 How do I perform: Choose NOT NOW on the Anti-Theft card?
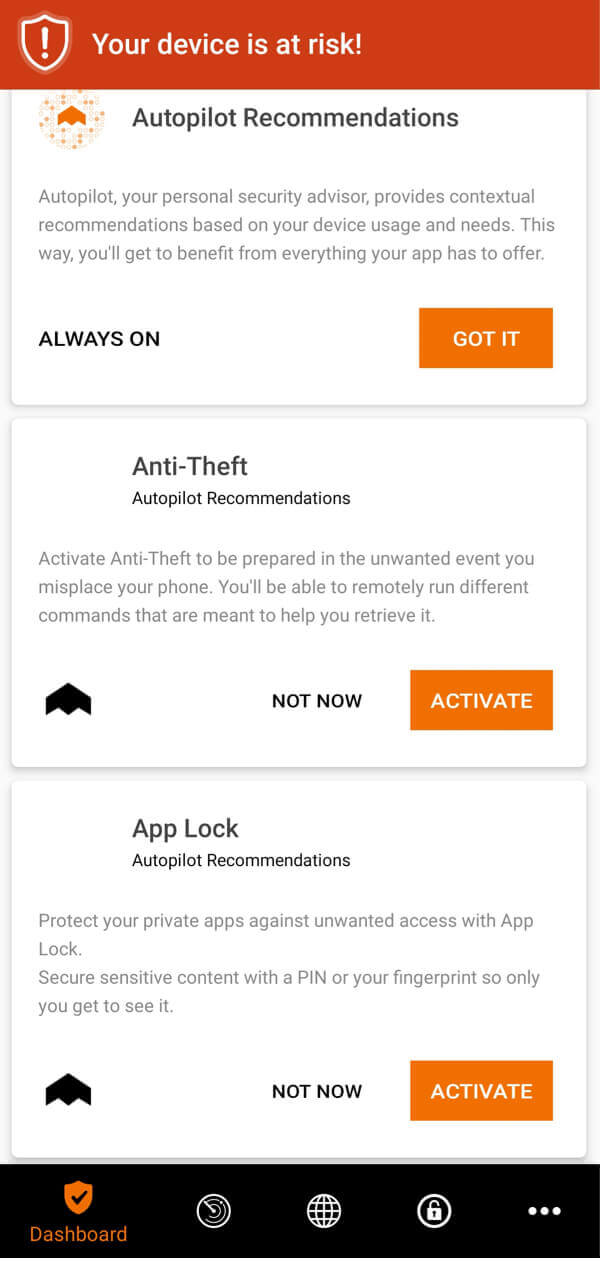pos(317,701)
